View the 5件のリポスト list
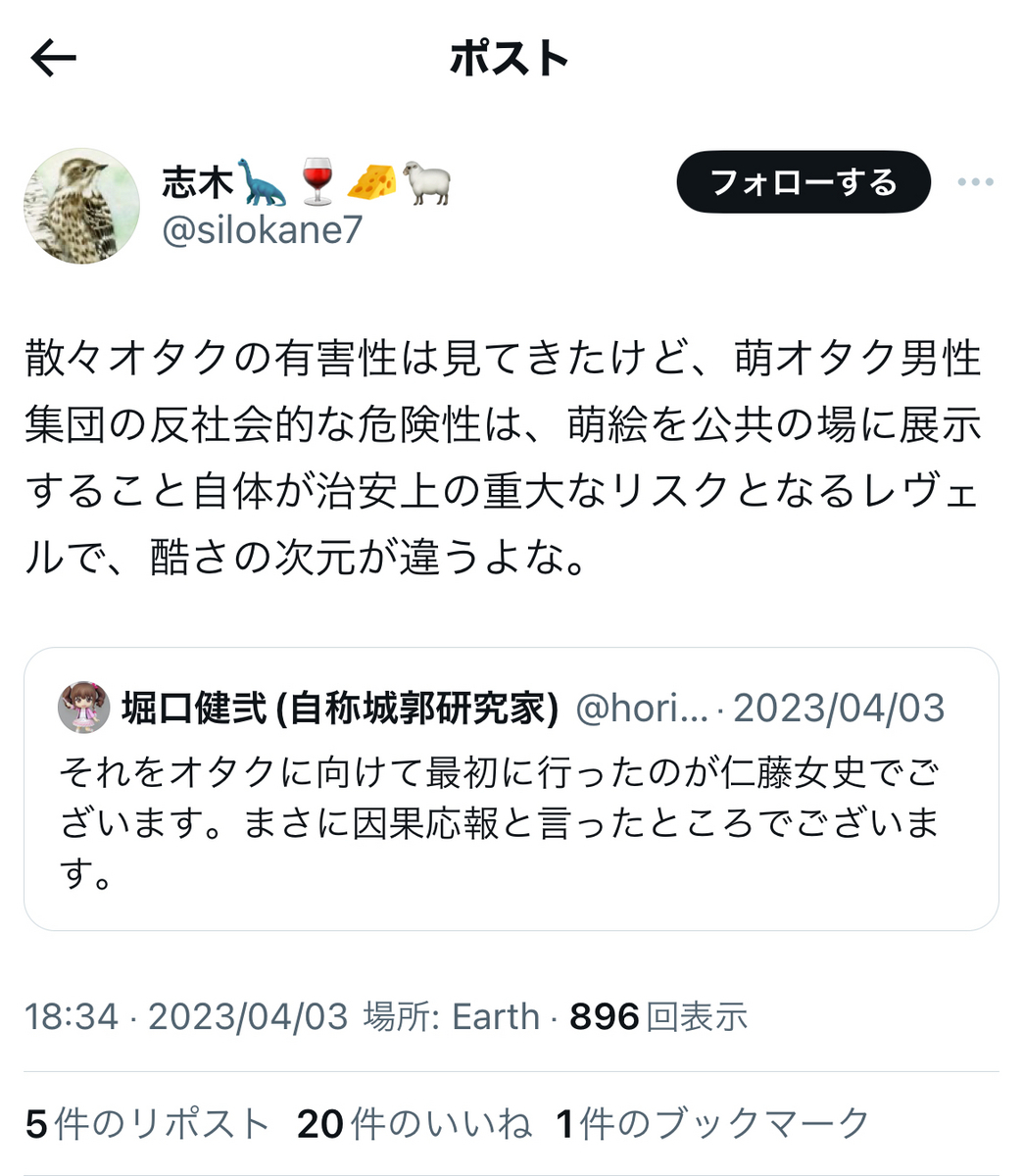This screenshot has width=1023, height=1176. click(147, 1124)
